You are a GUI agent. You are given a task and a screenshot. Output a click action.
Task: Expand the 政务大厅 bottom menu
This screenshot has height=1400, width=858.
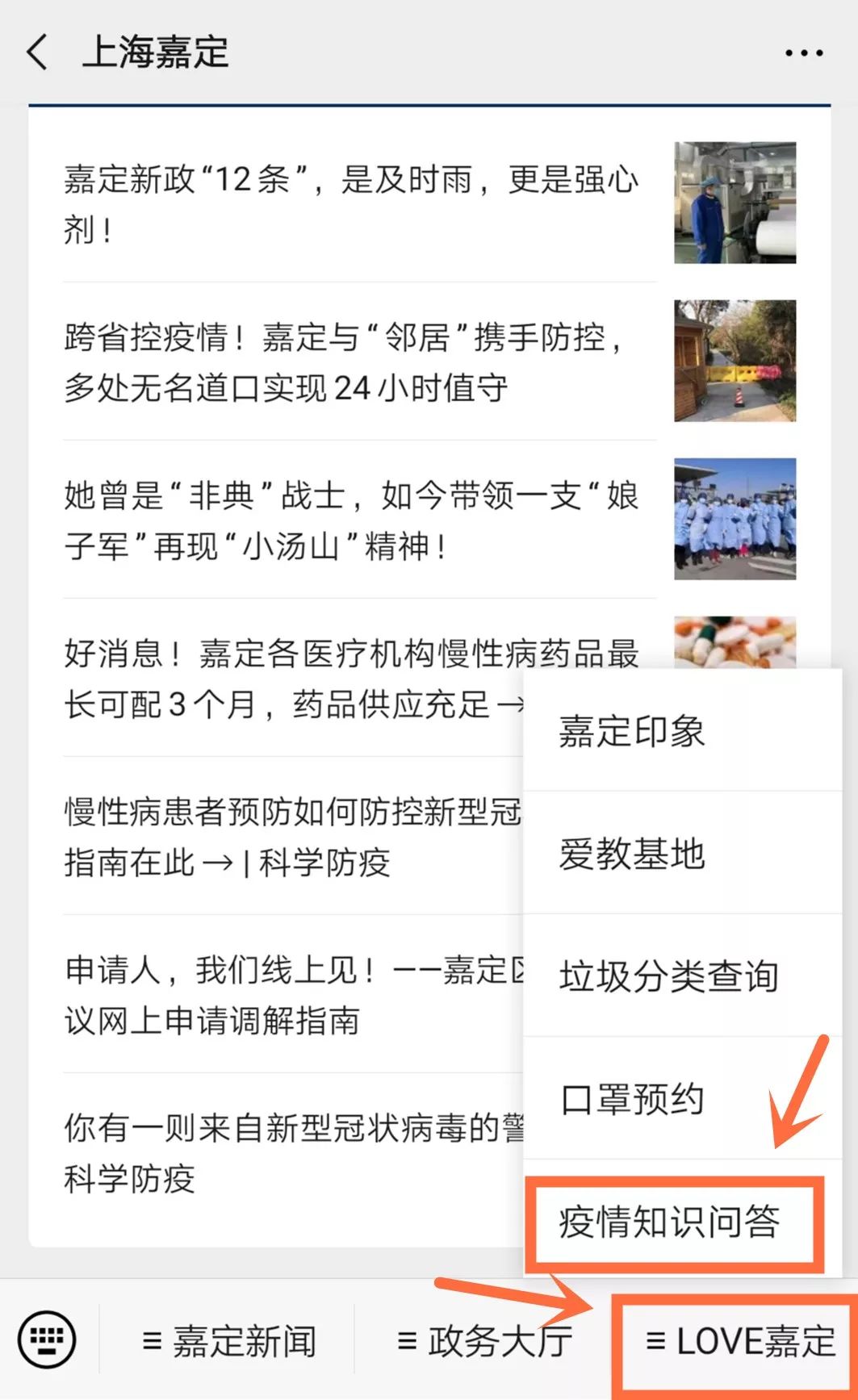point(484,1341)
